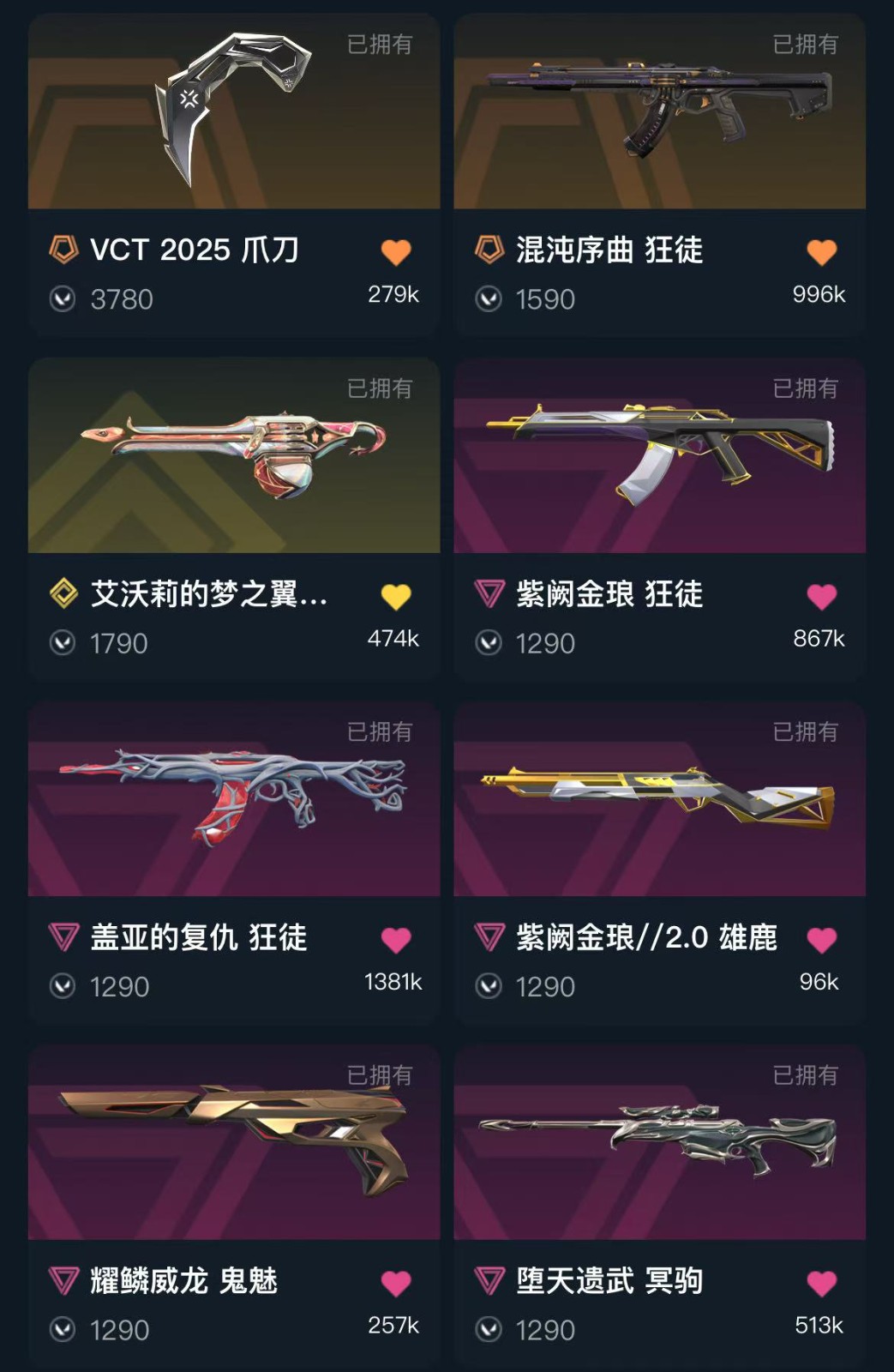Open the VCT 2025 爪刀 skin card
Viewport: 894px width, 1372px height.
pos(233,120)
